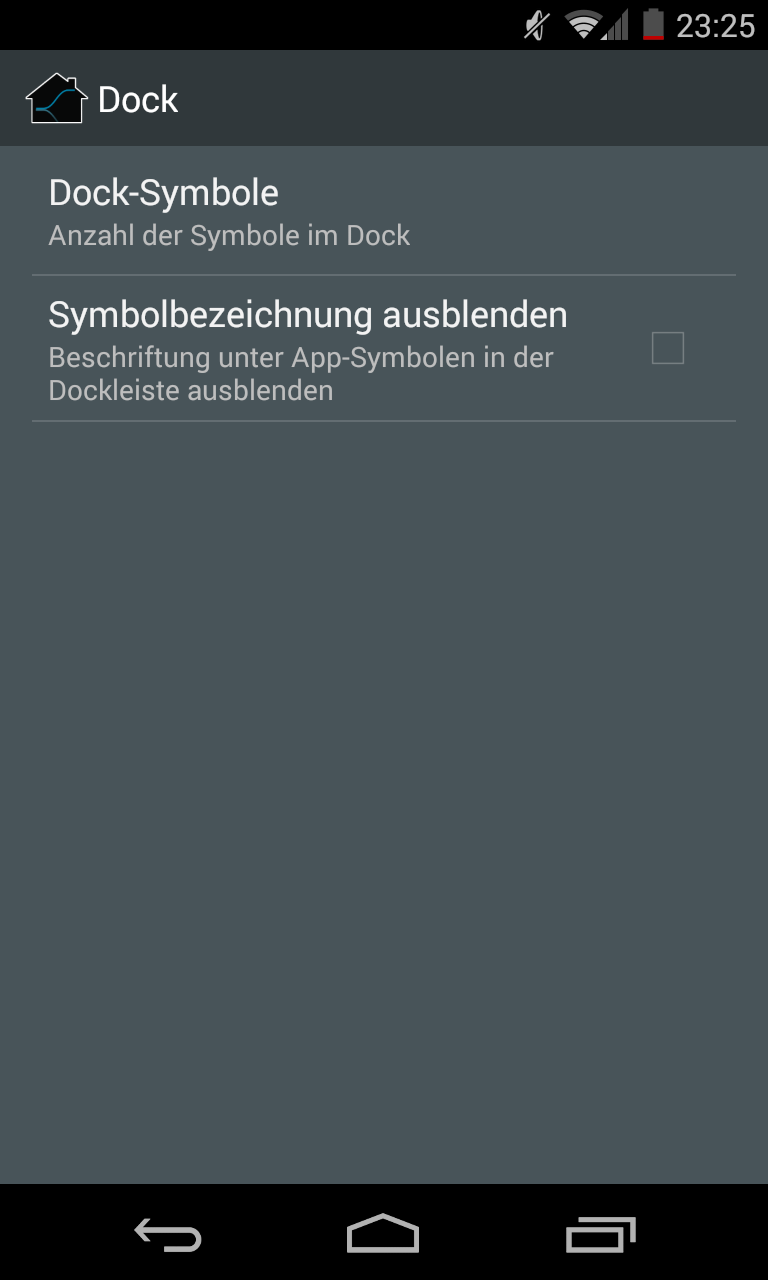Tap the house icon to go up from Dock
Image resolution: width=768 pixels, height=1280 pixels.
pos(58,99)
